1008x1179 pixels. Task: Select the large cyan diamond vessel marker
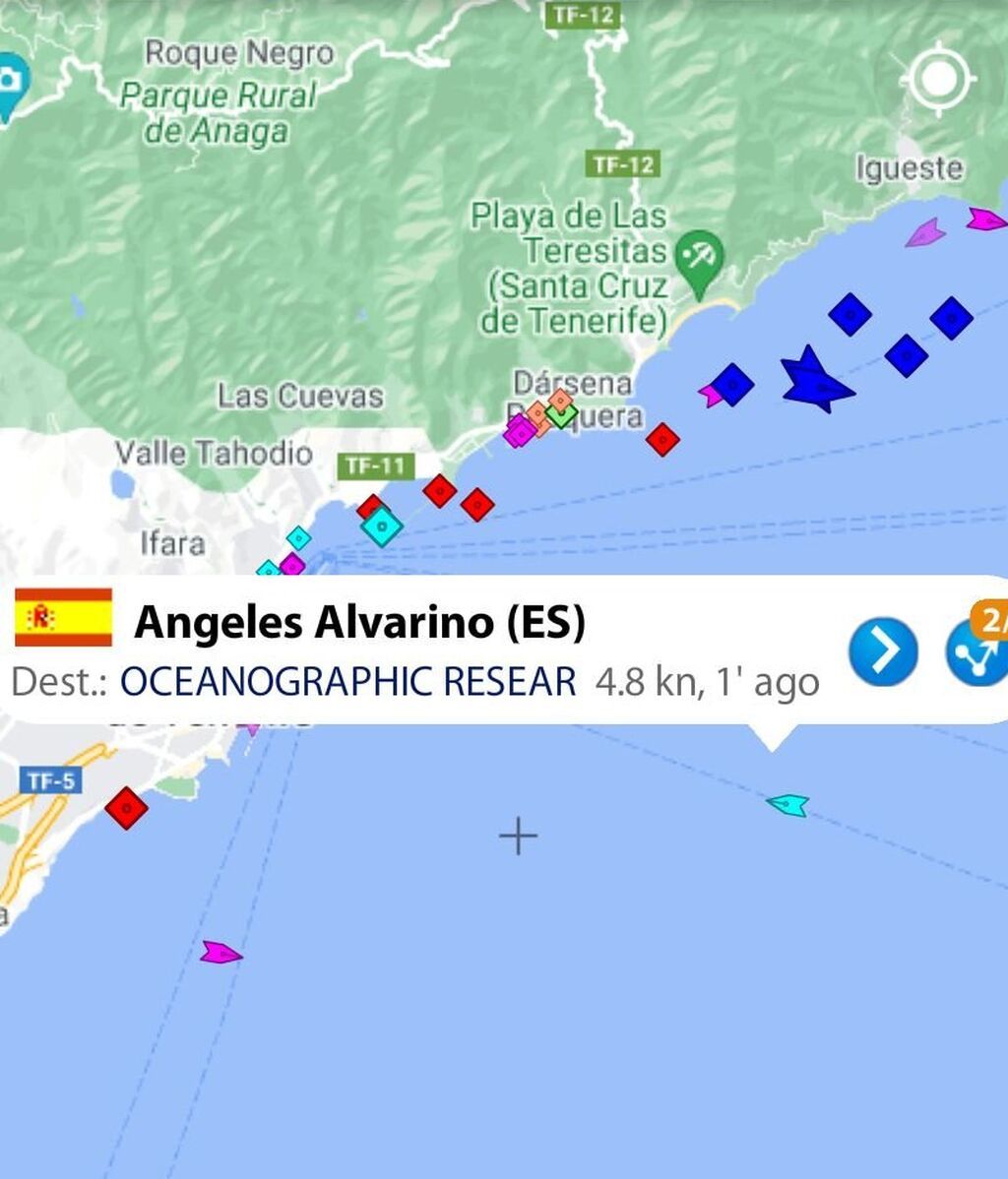click(382, 527)
